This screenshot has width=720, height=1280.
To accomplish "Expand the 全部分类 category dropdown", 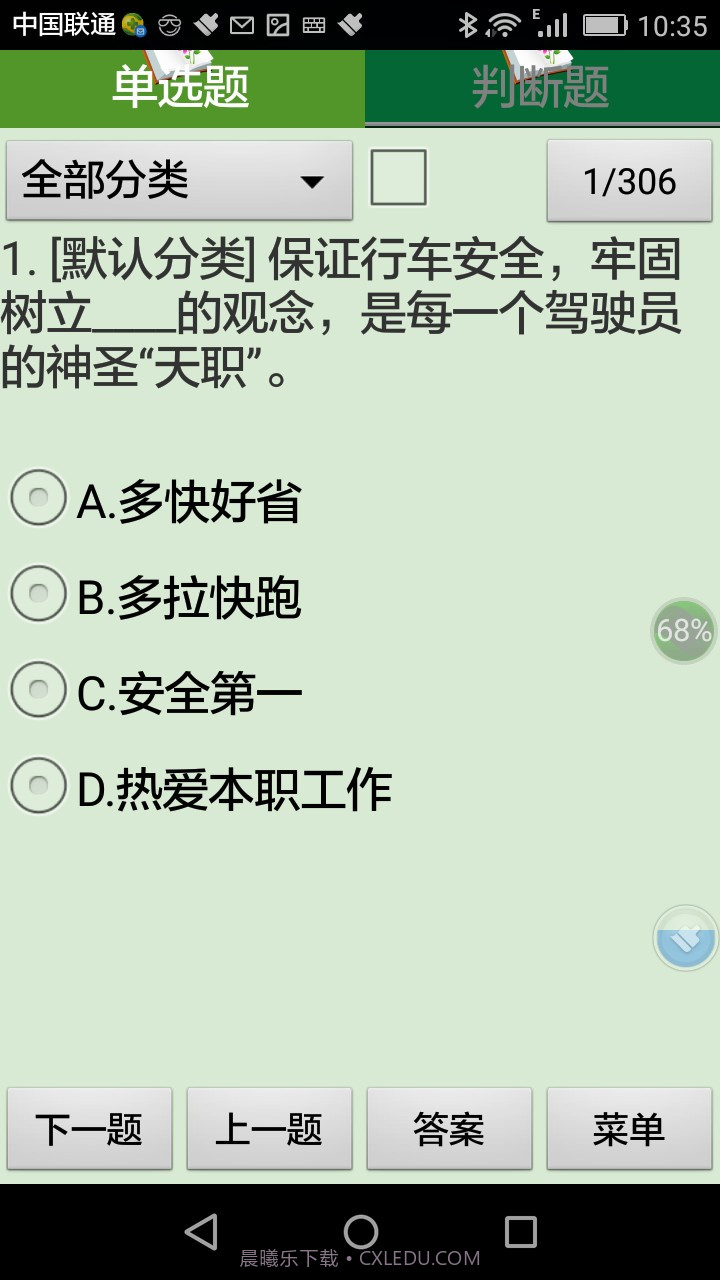I will click(x=179, y=181).
